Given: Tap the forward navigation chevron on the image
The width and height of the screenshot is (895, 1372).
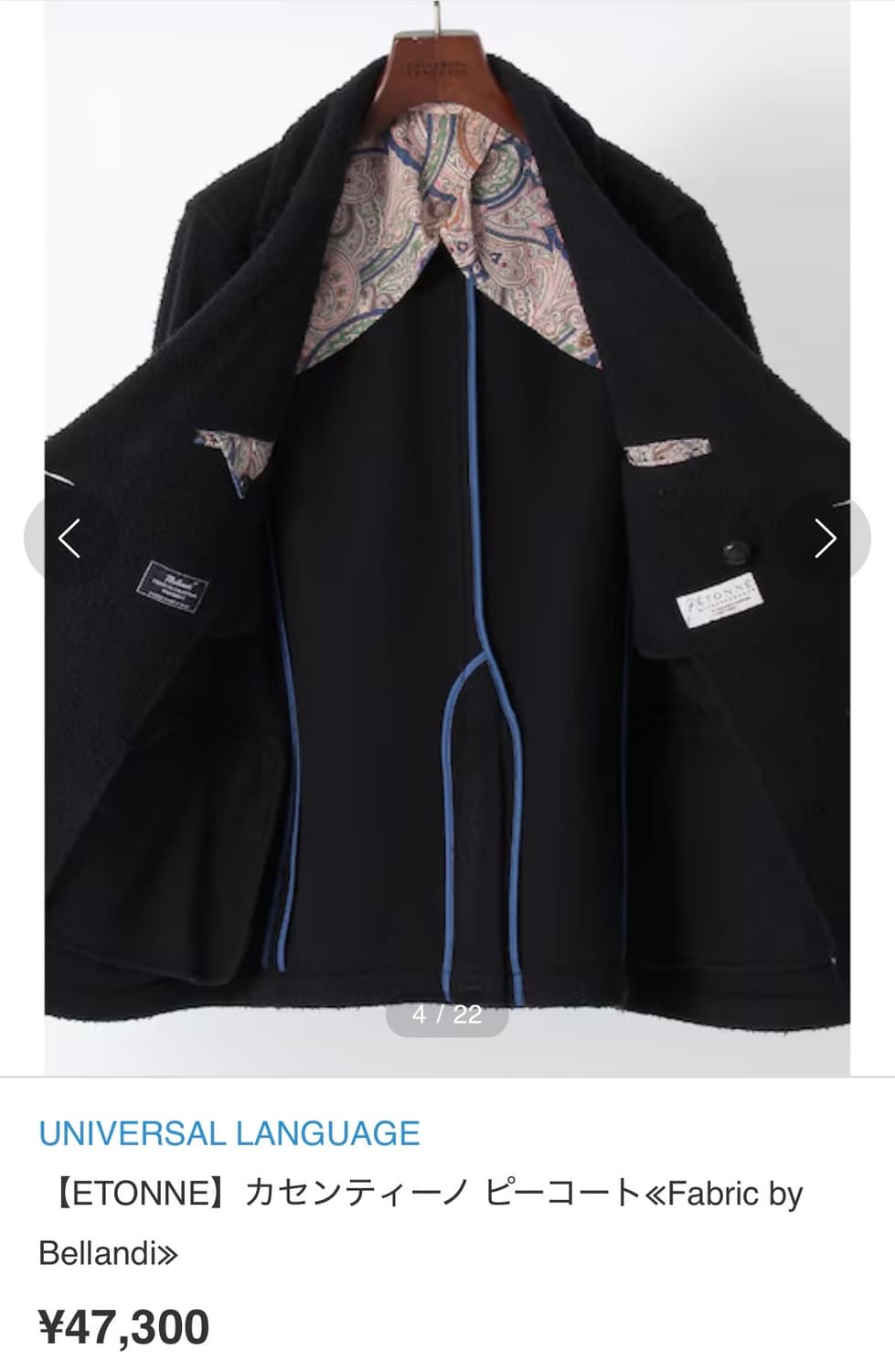Looking at the screenshot, I should point(824,539).
